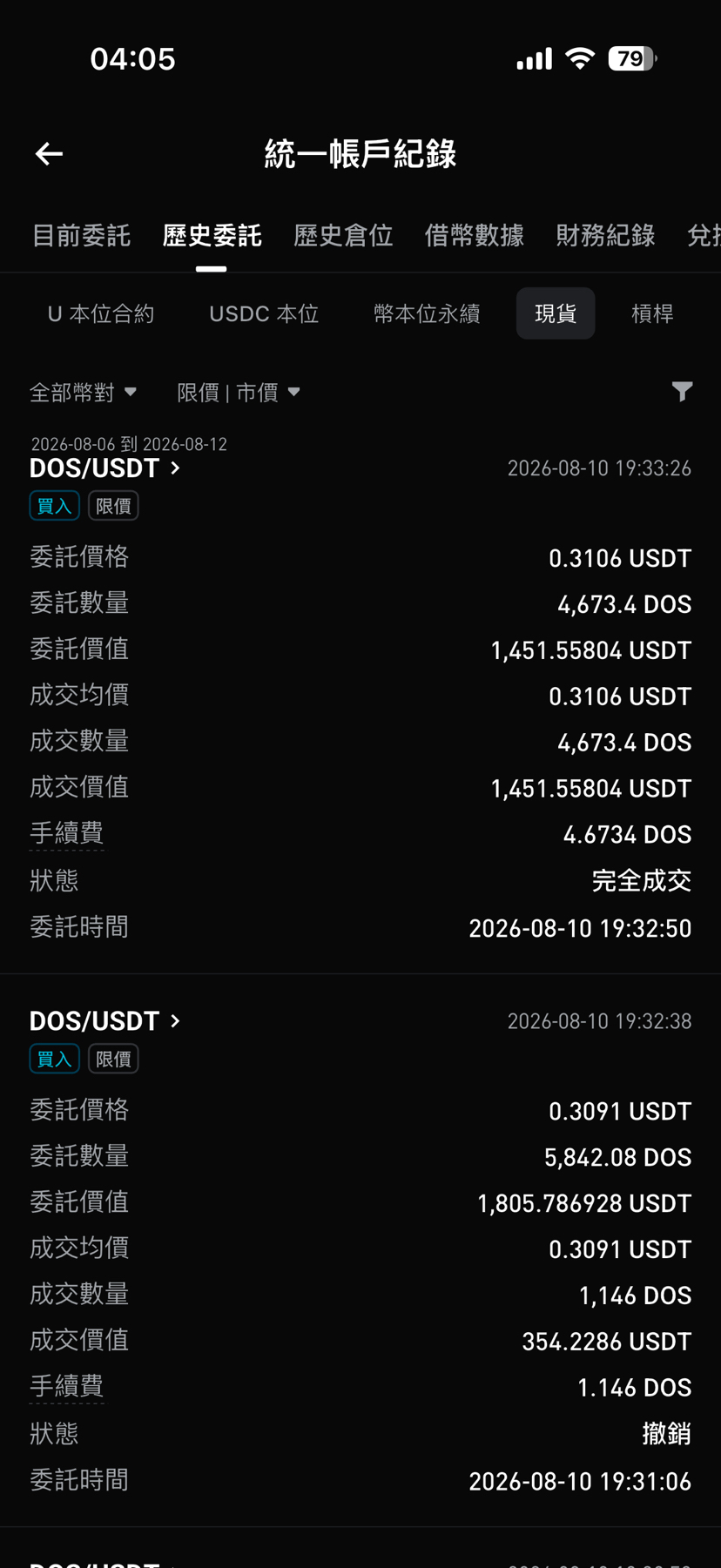Switch to the 借幣數據 tab
The width and height of the screenshot is (721, 1568).
pos(474,236)
